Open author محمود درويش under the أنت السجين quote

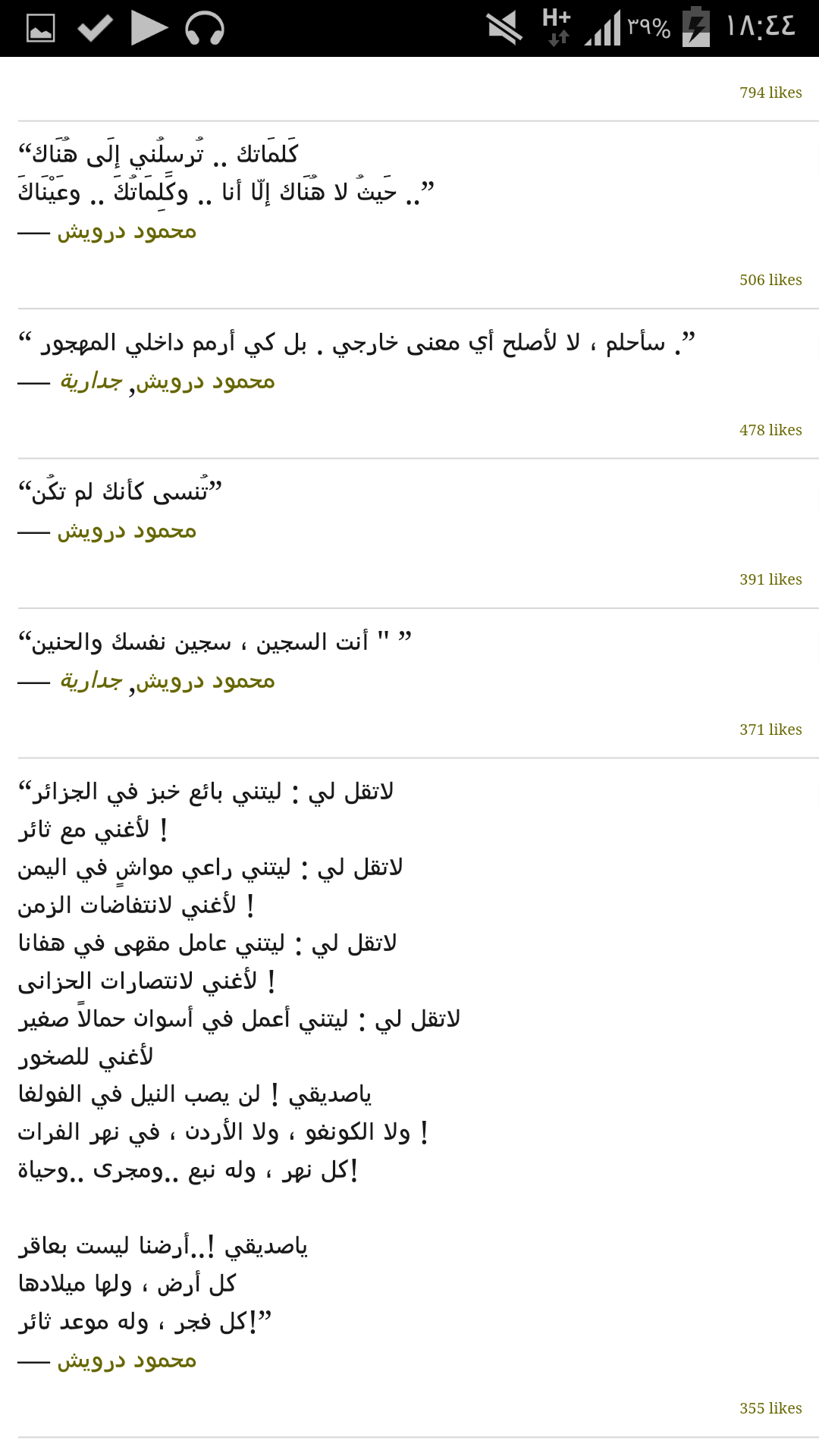206,681
